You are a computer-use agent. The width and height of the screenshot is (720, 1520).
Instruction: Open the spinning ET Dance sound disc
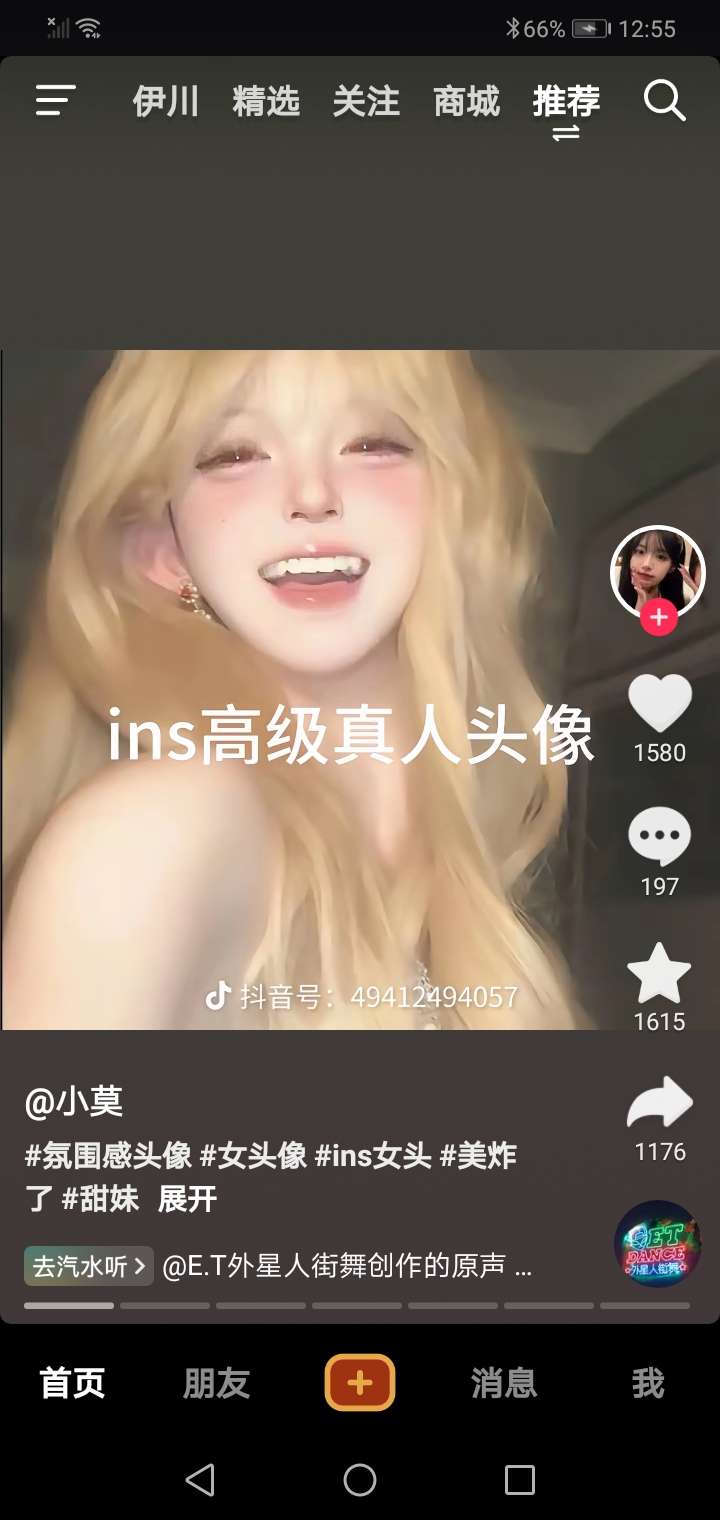pyautogui.click(x=657, y=1243)
